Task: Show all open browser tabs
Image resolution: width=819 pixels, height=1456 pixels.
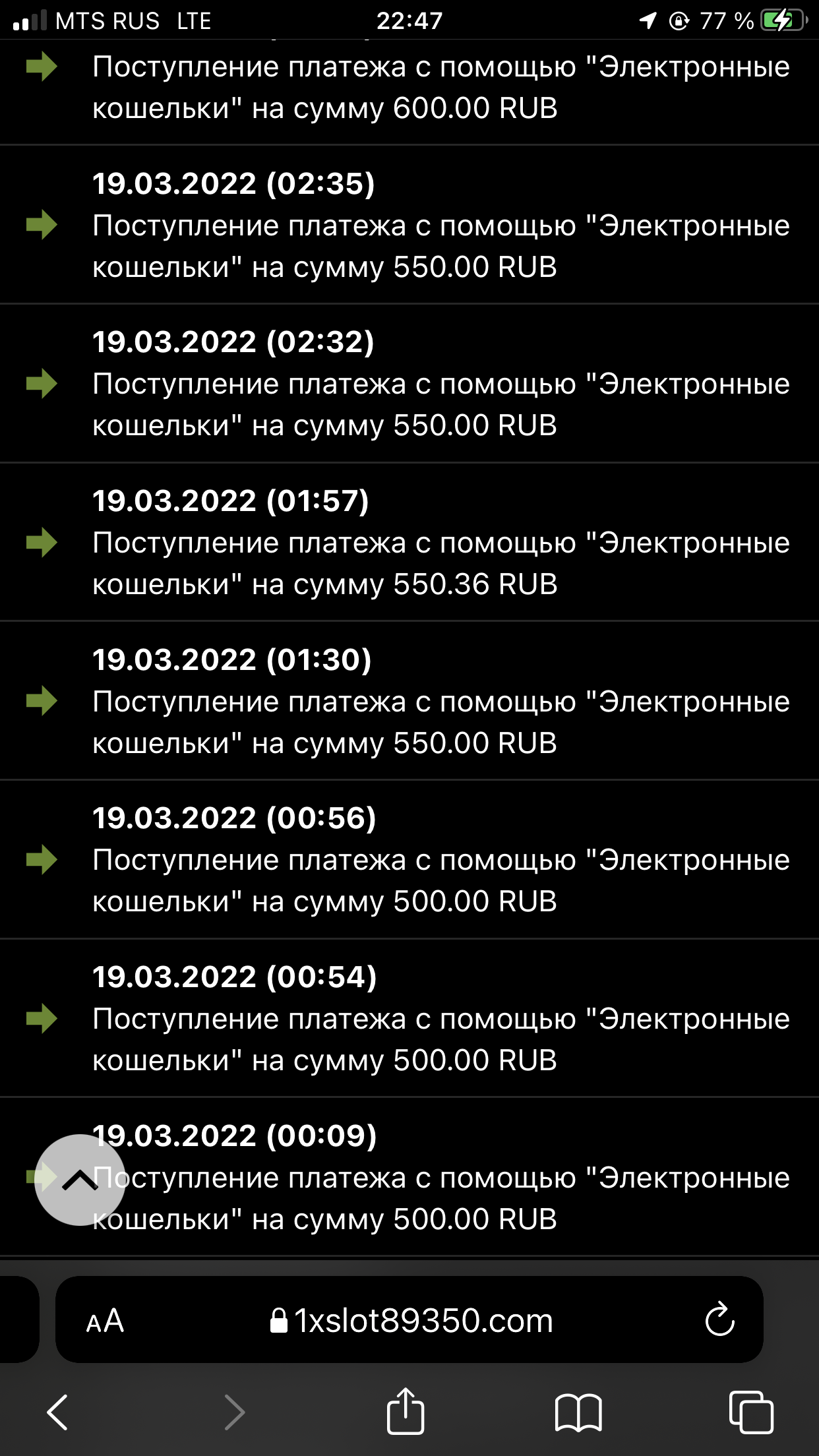Action: point(751,1412)
